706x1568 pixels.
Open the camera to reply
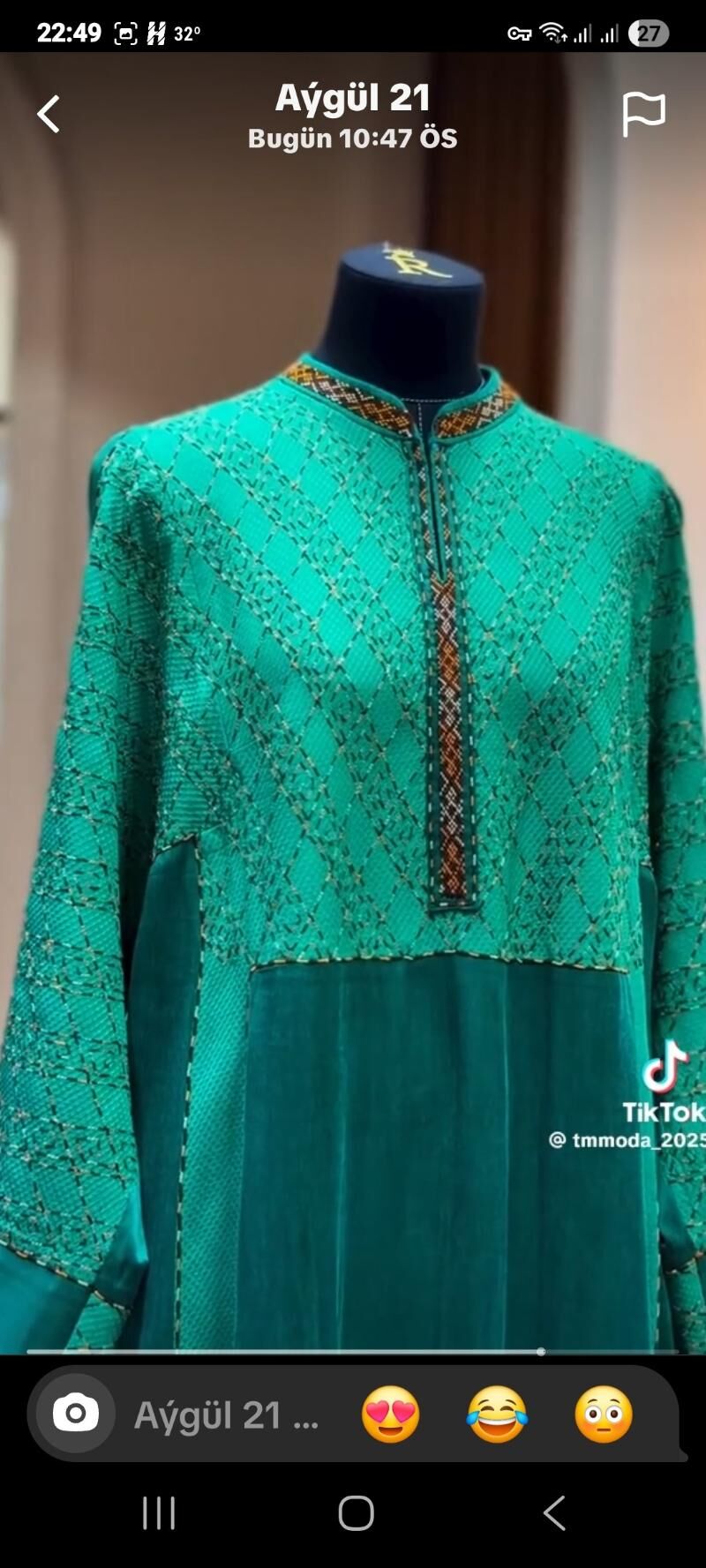(x=76, y=1414)
